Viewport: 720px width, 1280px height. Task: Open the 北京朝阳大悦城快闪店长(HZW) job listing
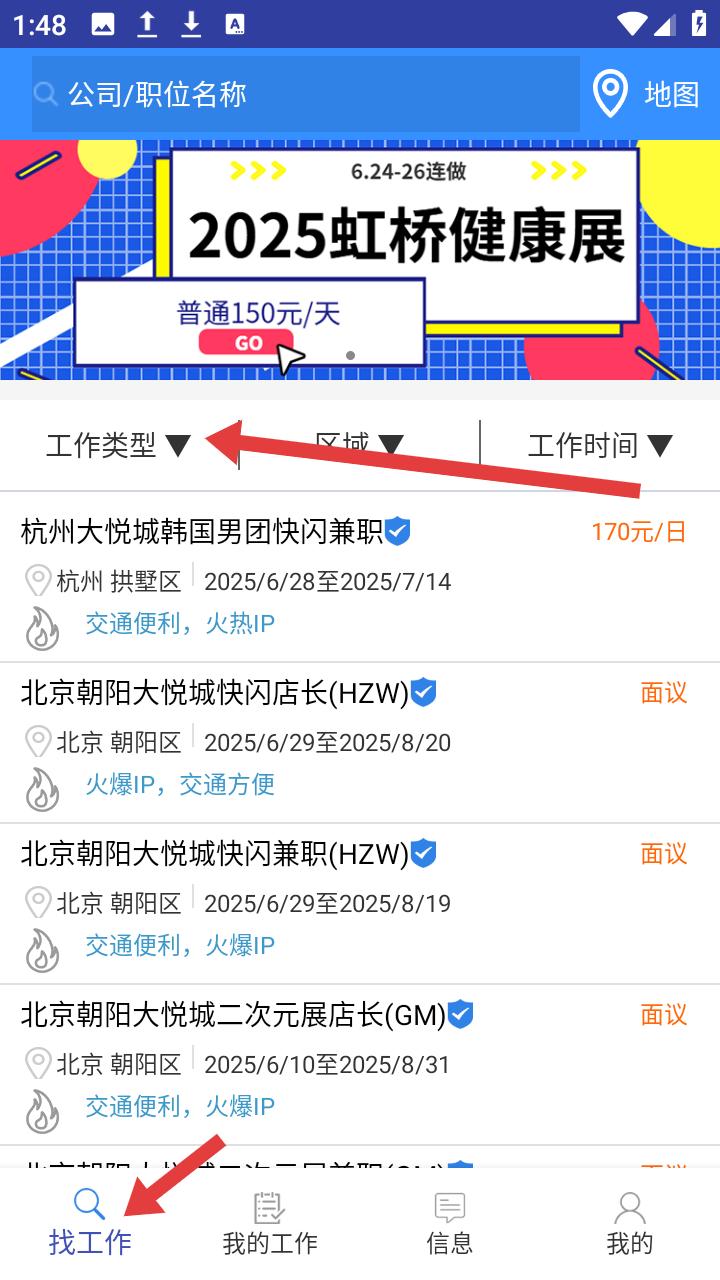pyautogui.click(x=360, y=742)
